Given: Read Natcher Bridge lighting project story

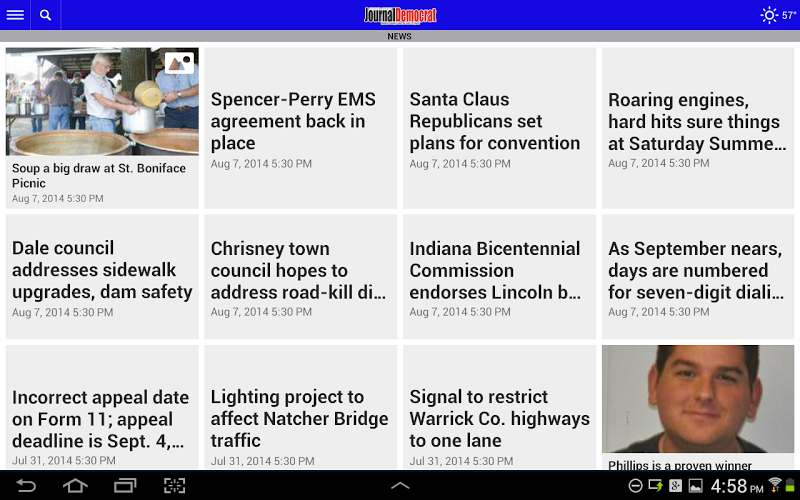Looking at the screenshot, I should [300, 418].
